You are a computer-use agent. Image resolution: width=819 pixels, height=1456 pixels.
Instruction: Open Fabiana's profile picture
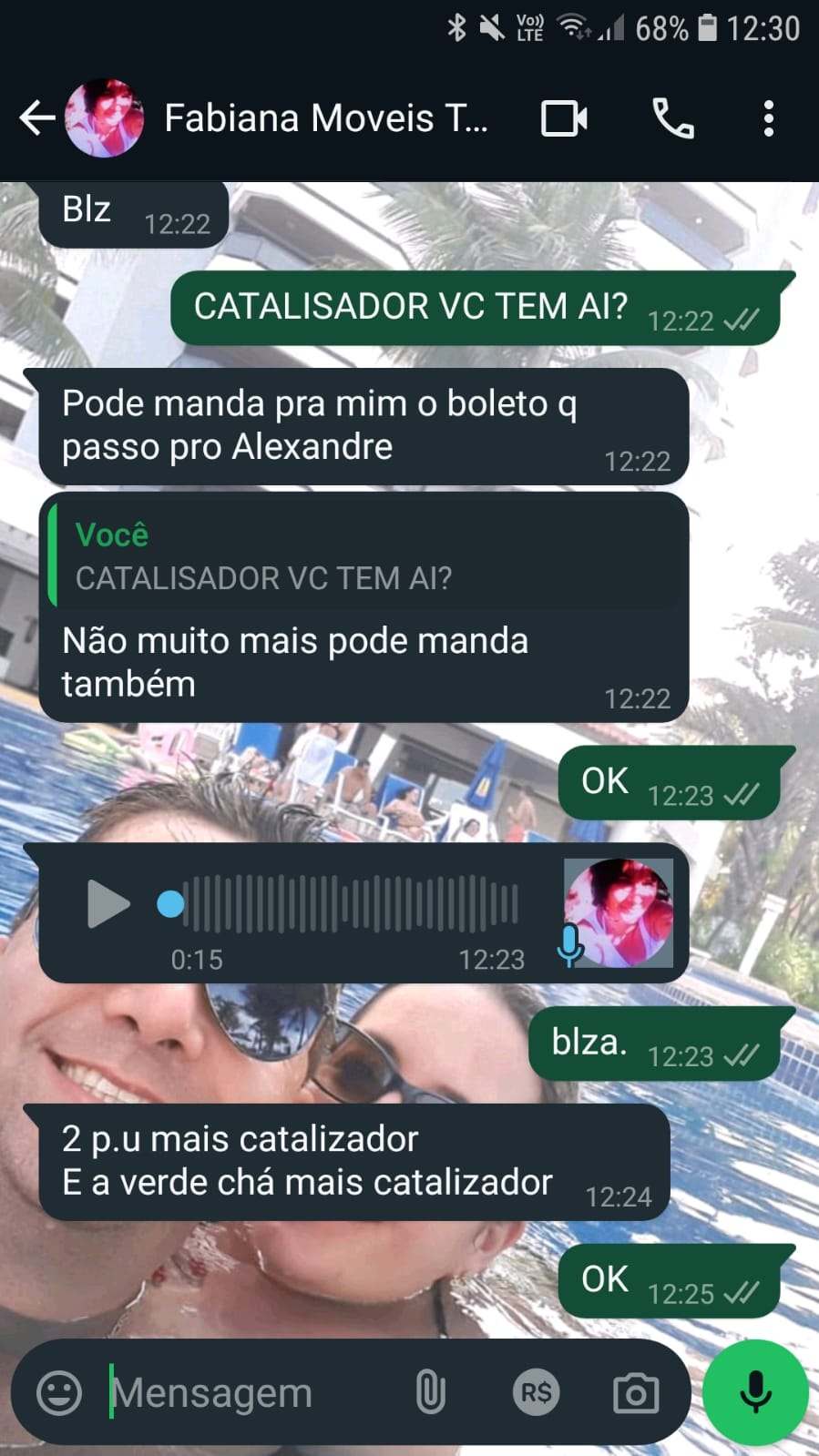[104, 118]
